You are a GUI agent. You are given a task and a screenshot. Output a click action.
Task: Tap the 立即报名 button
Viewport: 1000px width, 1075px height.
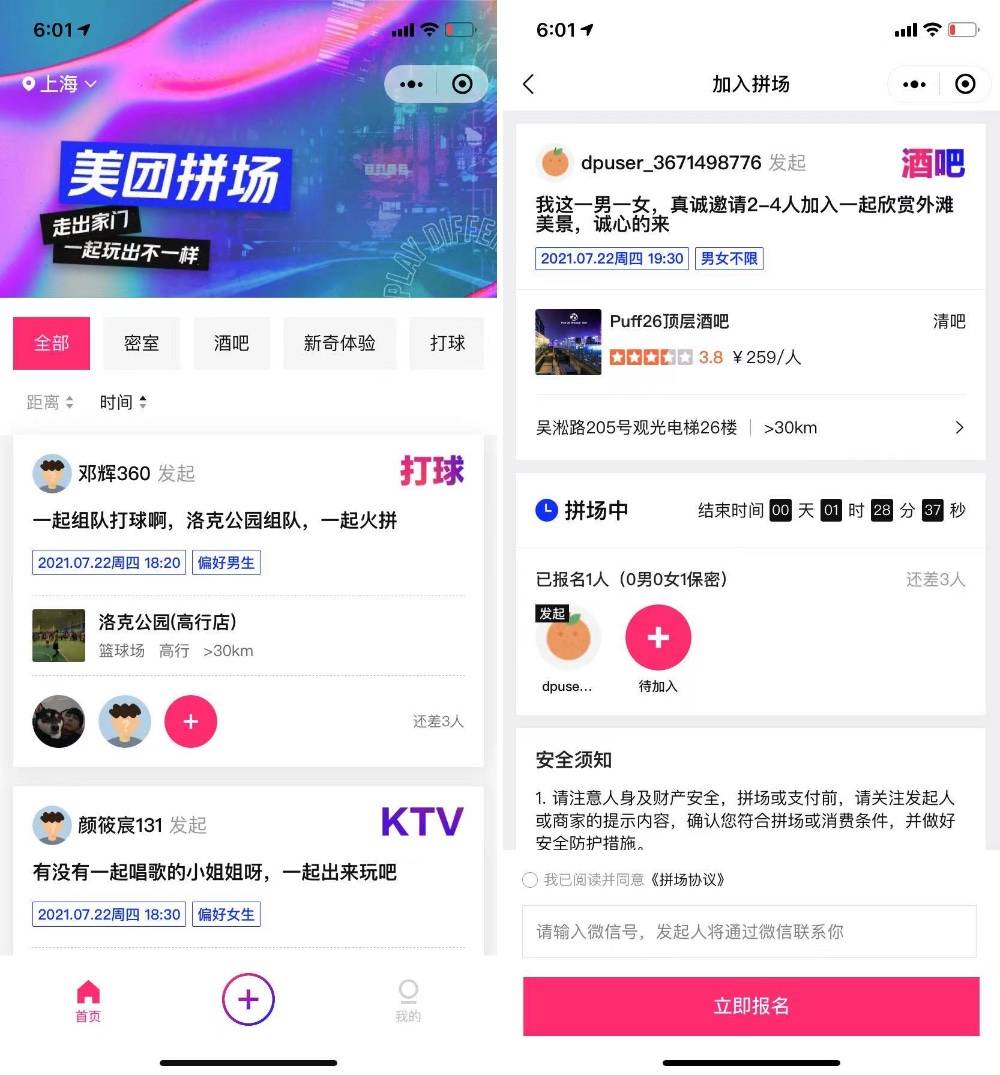(x=750, y=1005)
